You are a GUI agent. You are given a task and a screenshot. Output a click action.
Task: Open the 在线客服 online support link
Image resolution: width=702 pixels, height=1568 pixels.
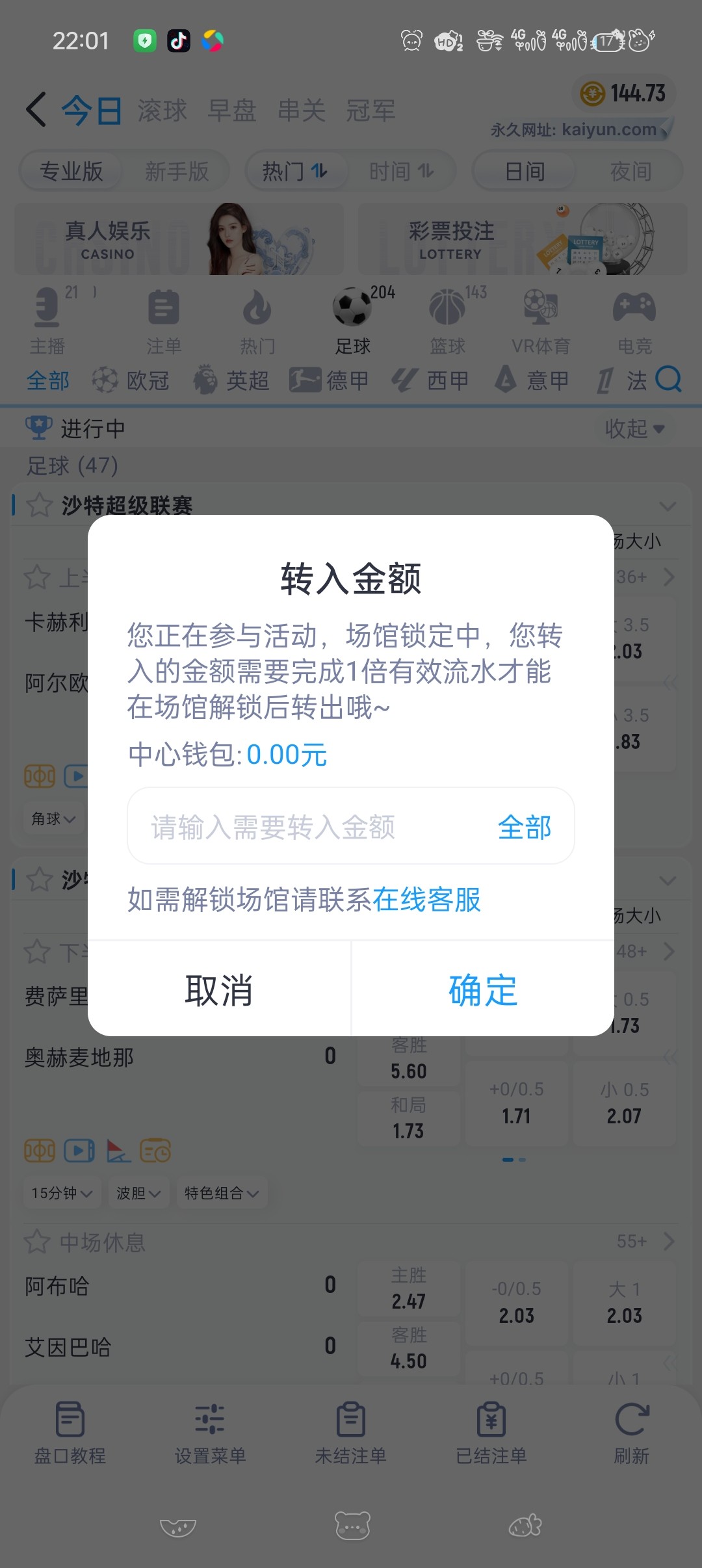426,900
